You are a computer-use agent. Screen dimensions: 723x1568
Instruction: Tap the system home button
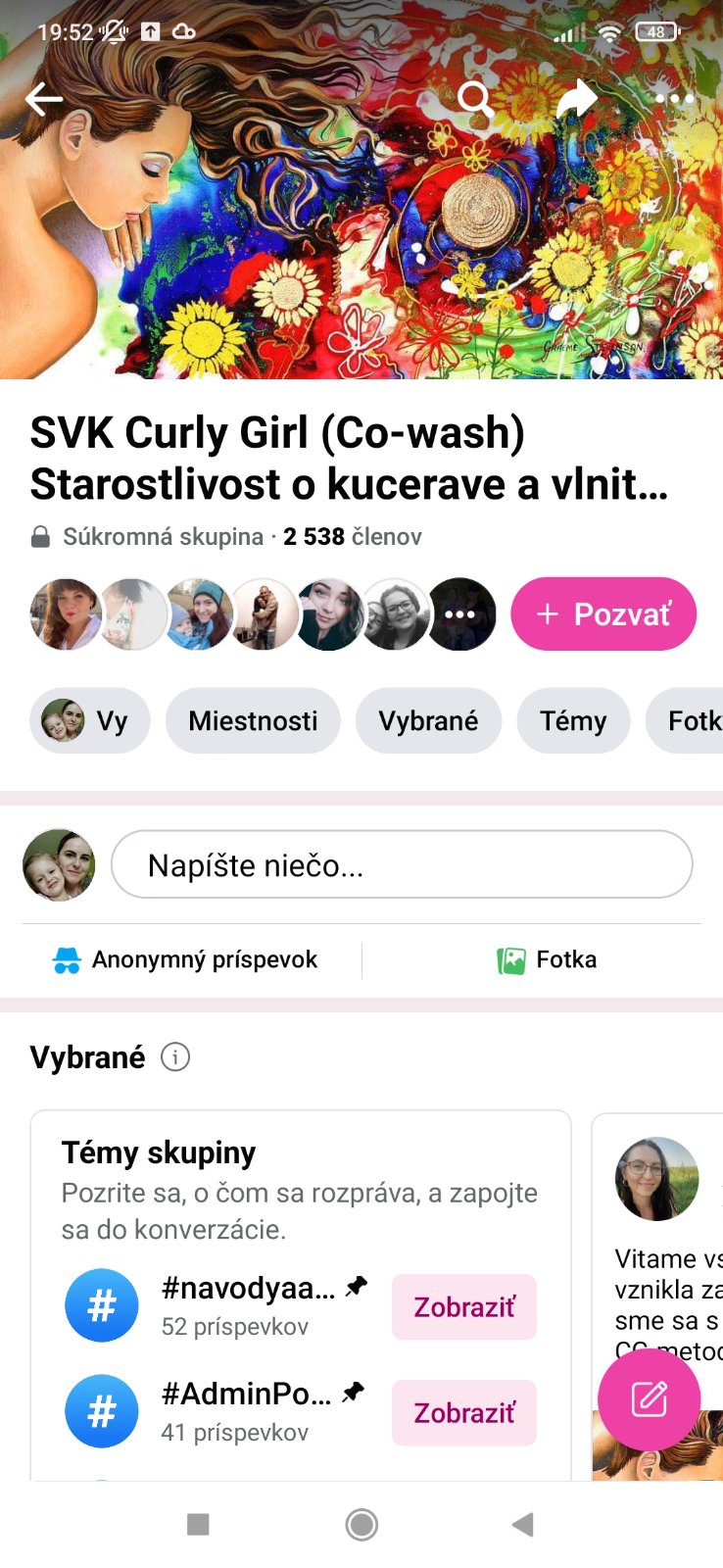361,1524
